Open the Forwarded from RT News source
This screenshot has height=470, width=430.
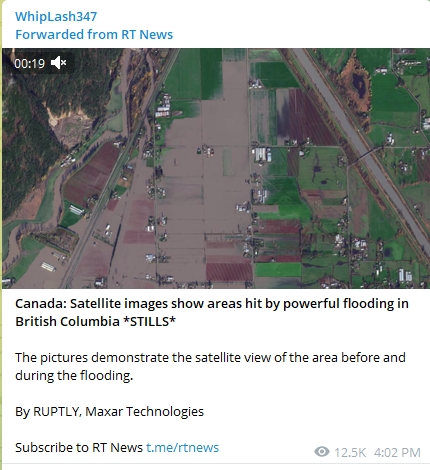94,35
